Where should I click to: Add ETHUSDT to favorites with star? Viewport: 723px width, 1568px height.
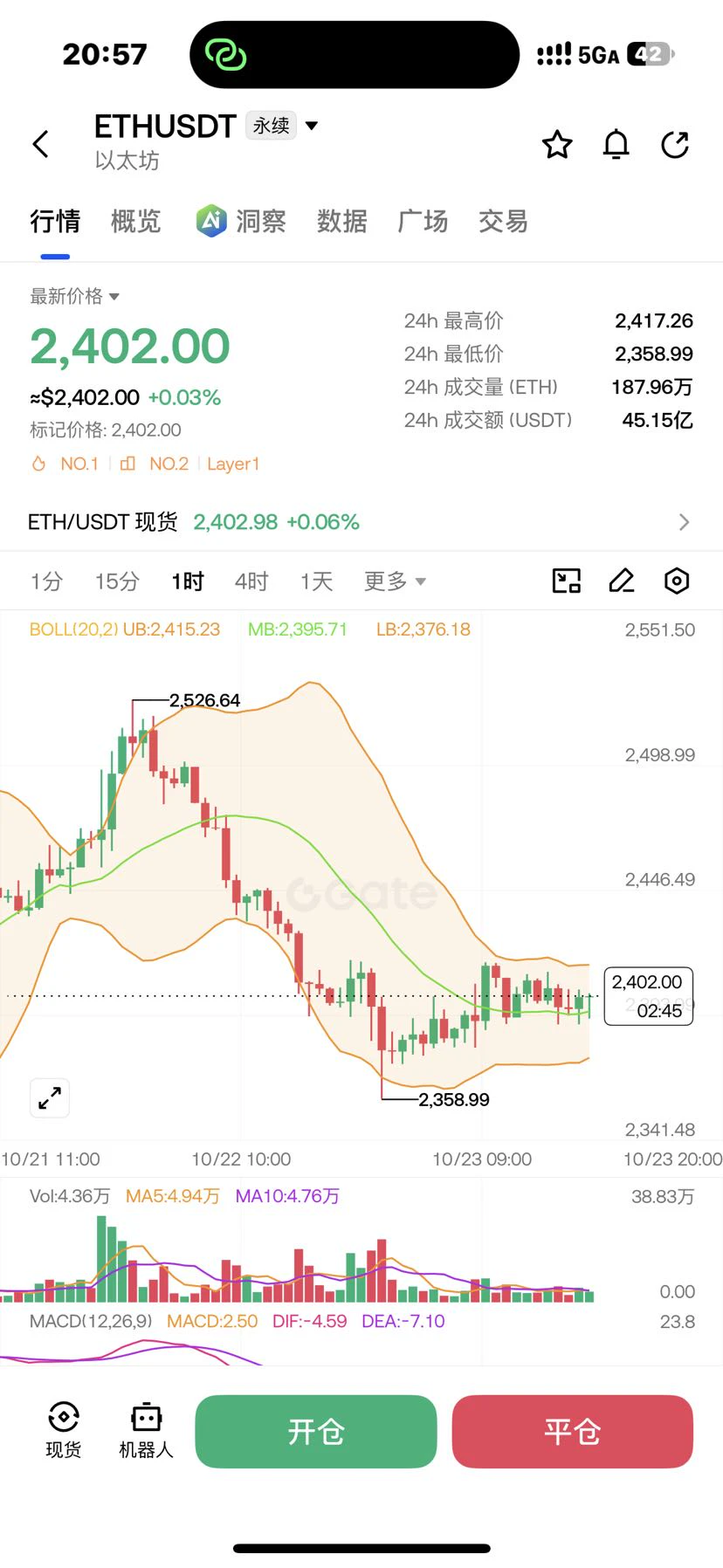(557, 144)
